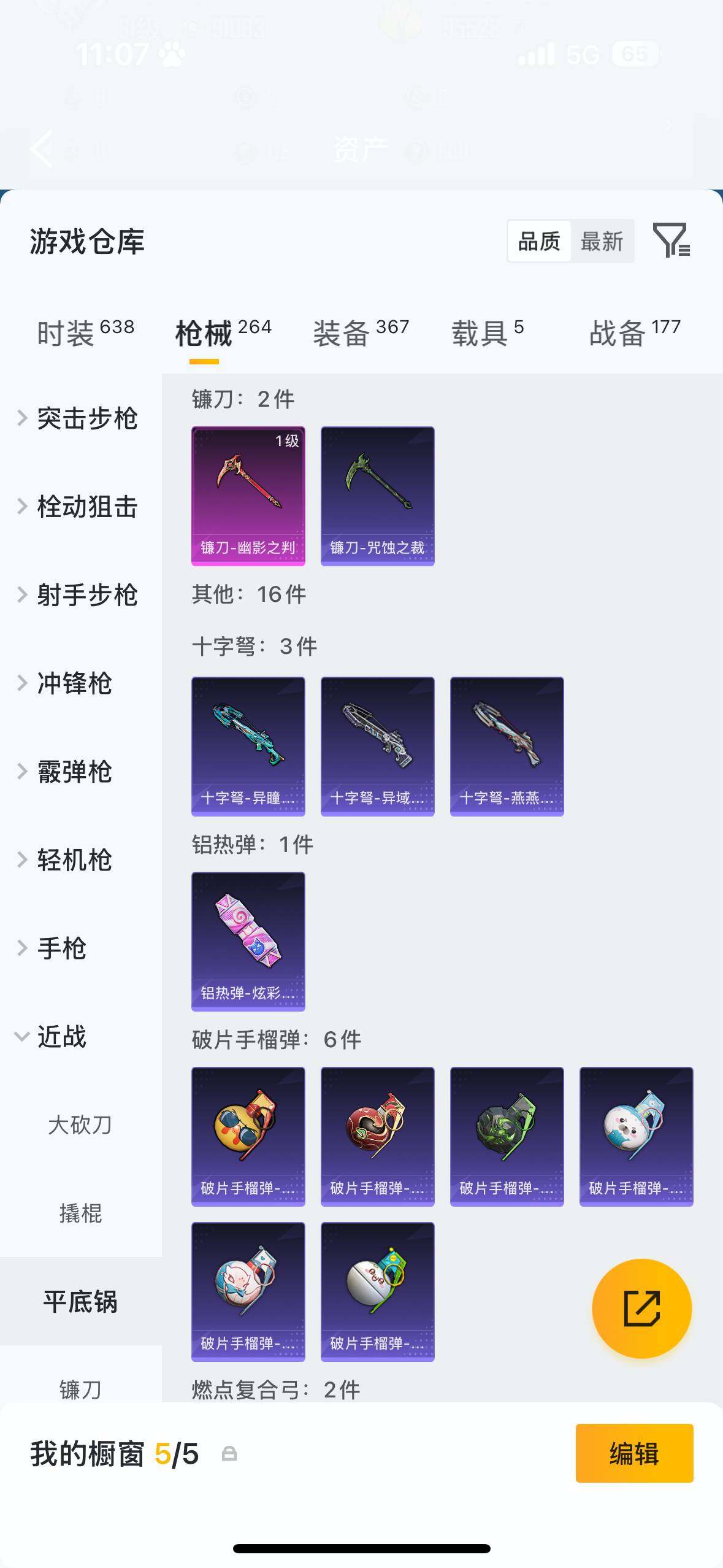Select the 镰刀-咒蚀之裁 scythe card

point(378,496)
